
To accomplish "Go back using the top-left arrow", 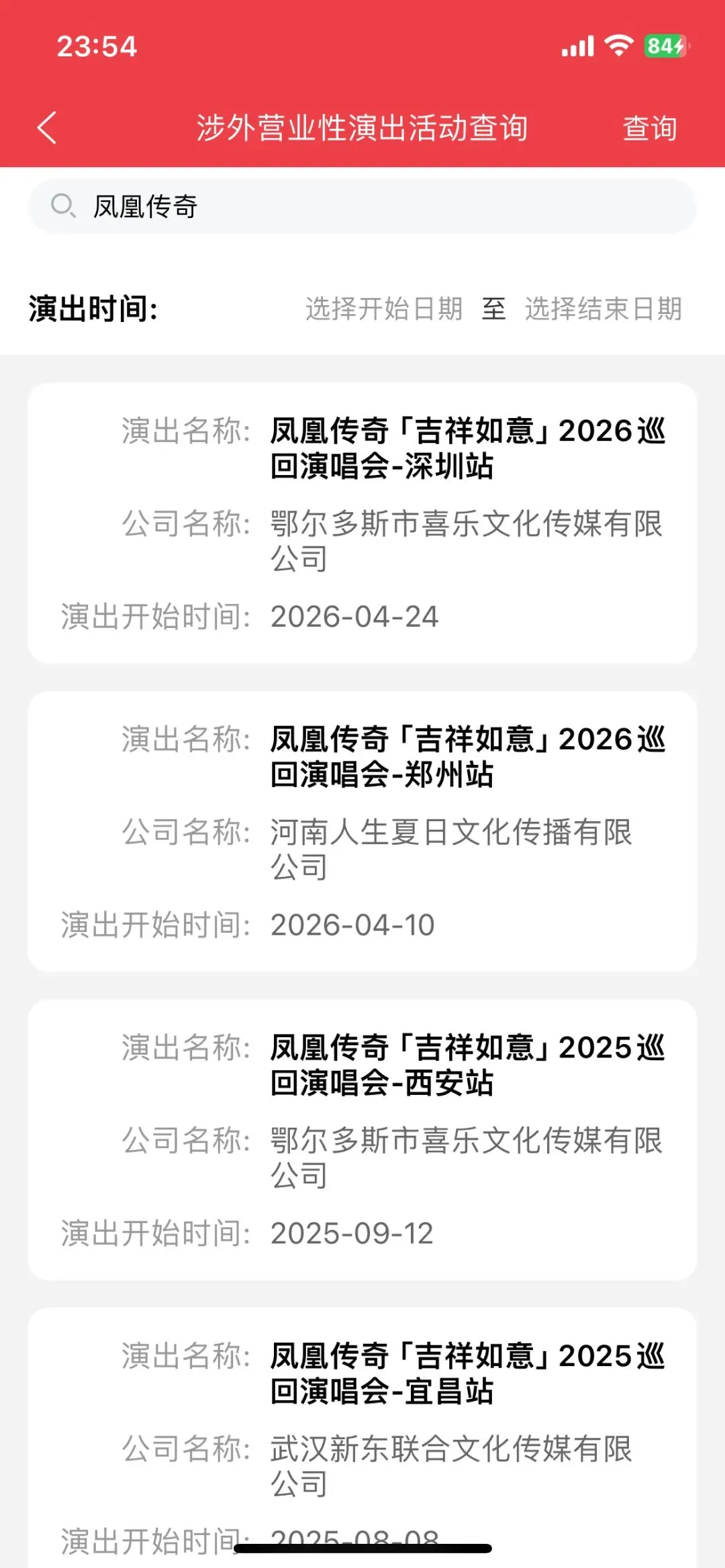I will click(x=47, y=127).
